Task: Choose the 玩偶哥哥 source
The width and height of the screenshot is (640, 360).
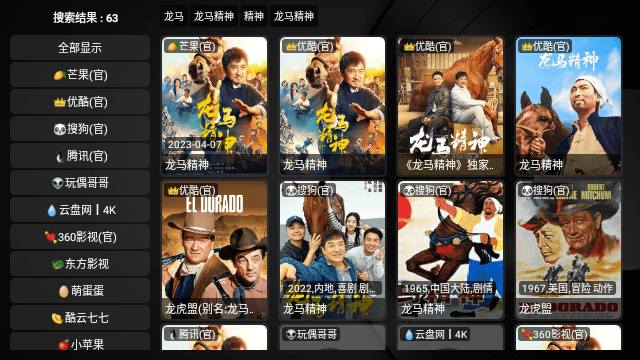Action: tap(80, 183)
